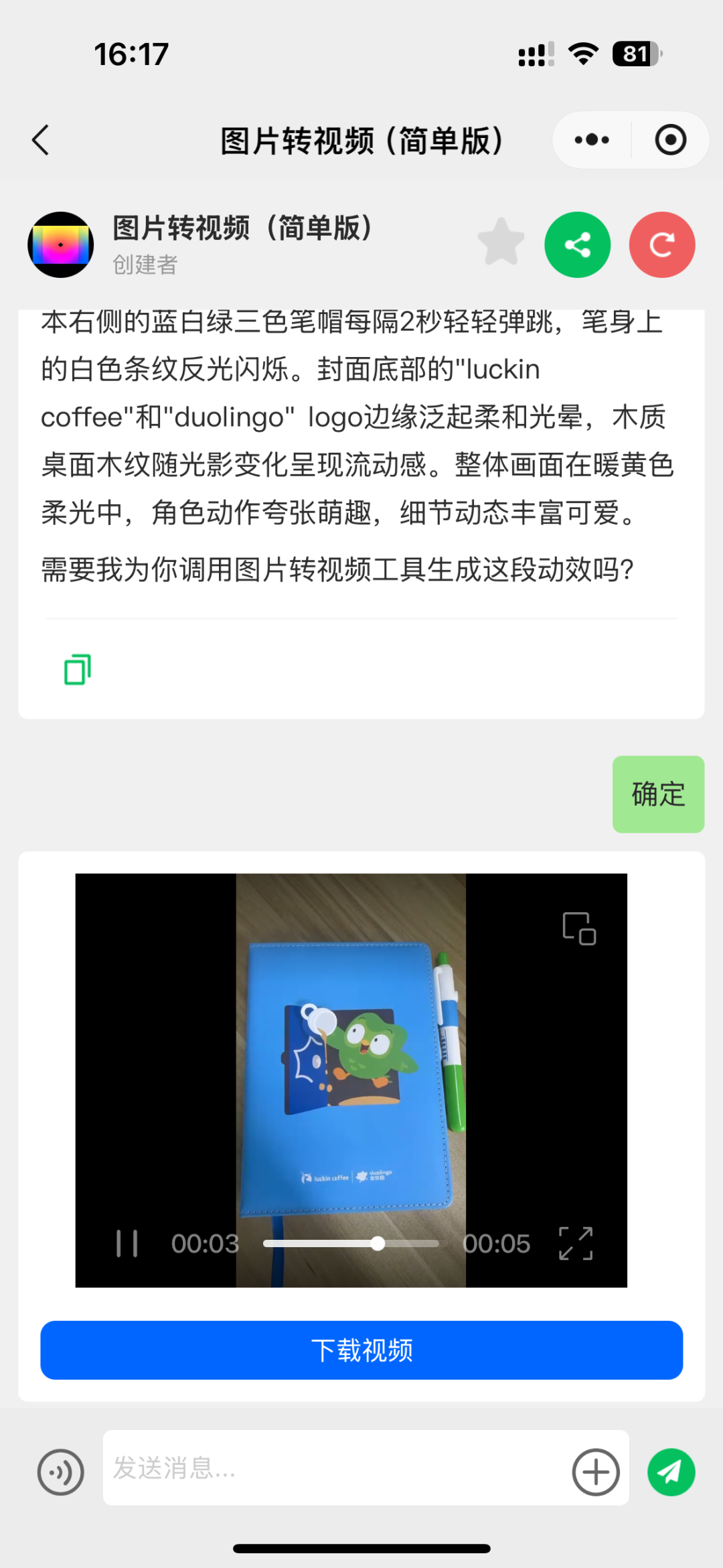This screenshot has height=1568, width=723.
Task: Focus the 发送消息 text field
Action: click(x=335, y=1468)
